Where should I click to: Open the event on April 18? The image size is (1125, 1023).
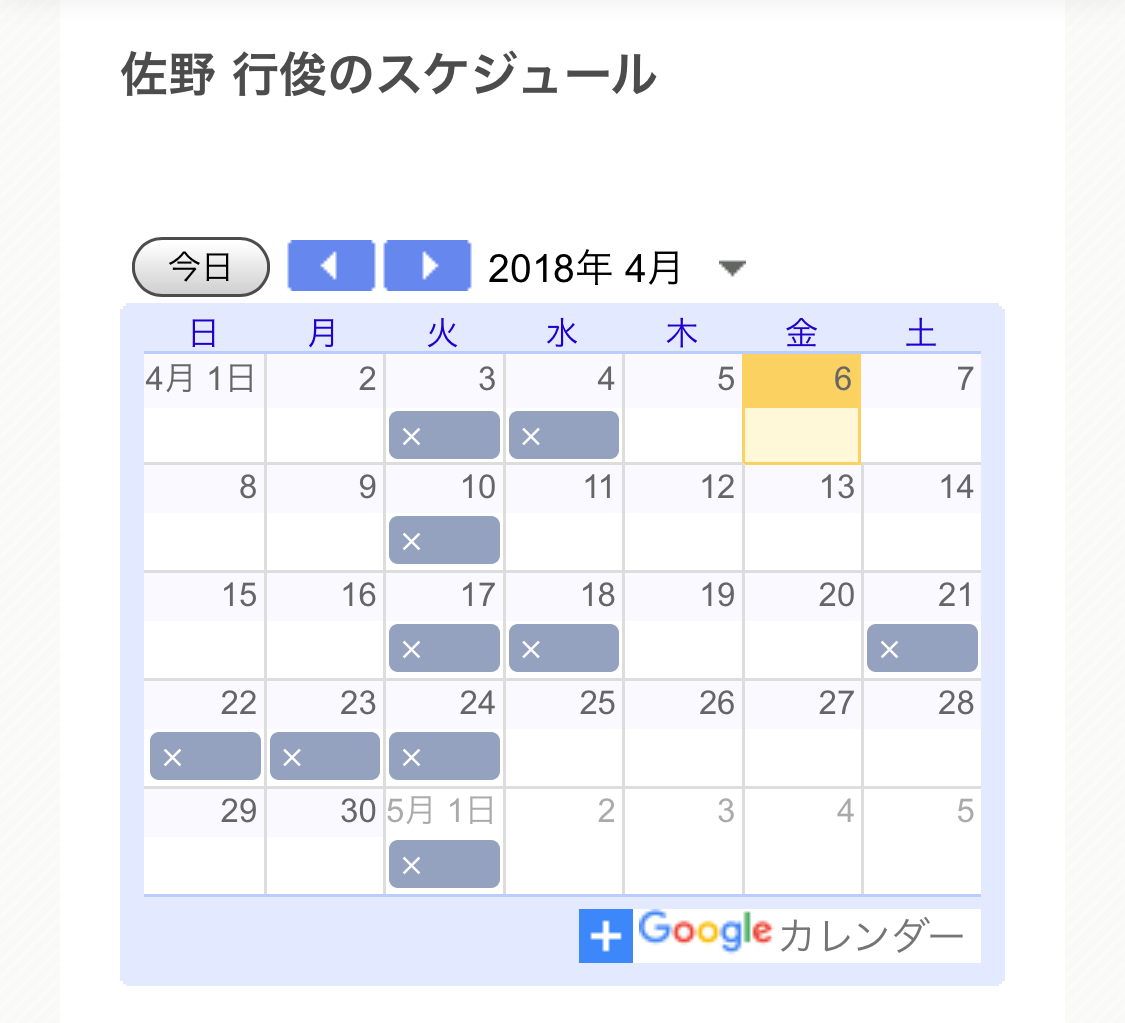[x=563, y=648]
